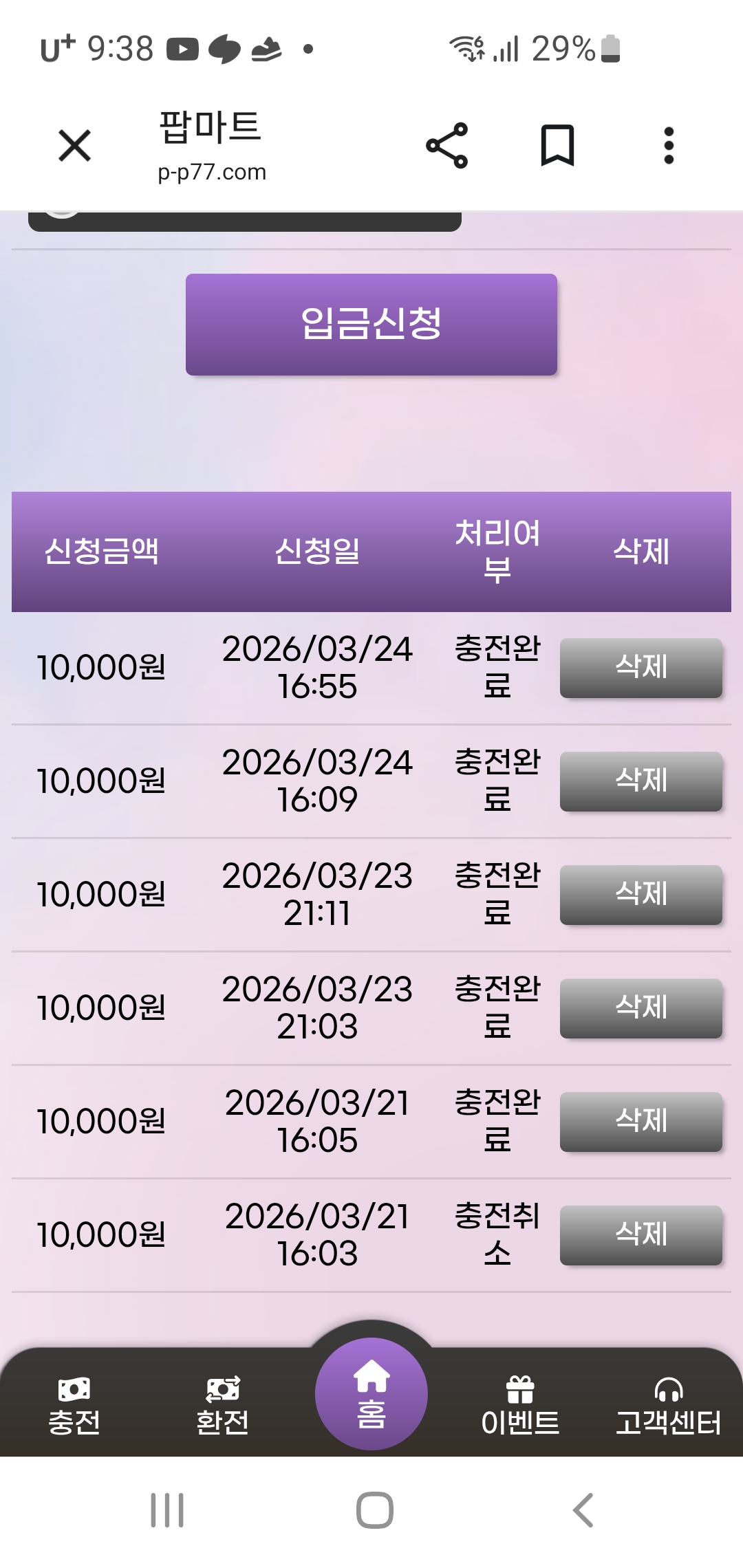Open the three-dot overflow menu
Image resolution: width=743 pixels, height=1568 pixels.
click(668, 146)
